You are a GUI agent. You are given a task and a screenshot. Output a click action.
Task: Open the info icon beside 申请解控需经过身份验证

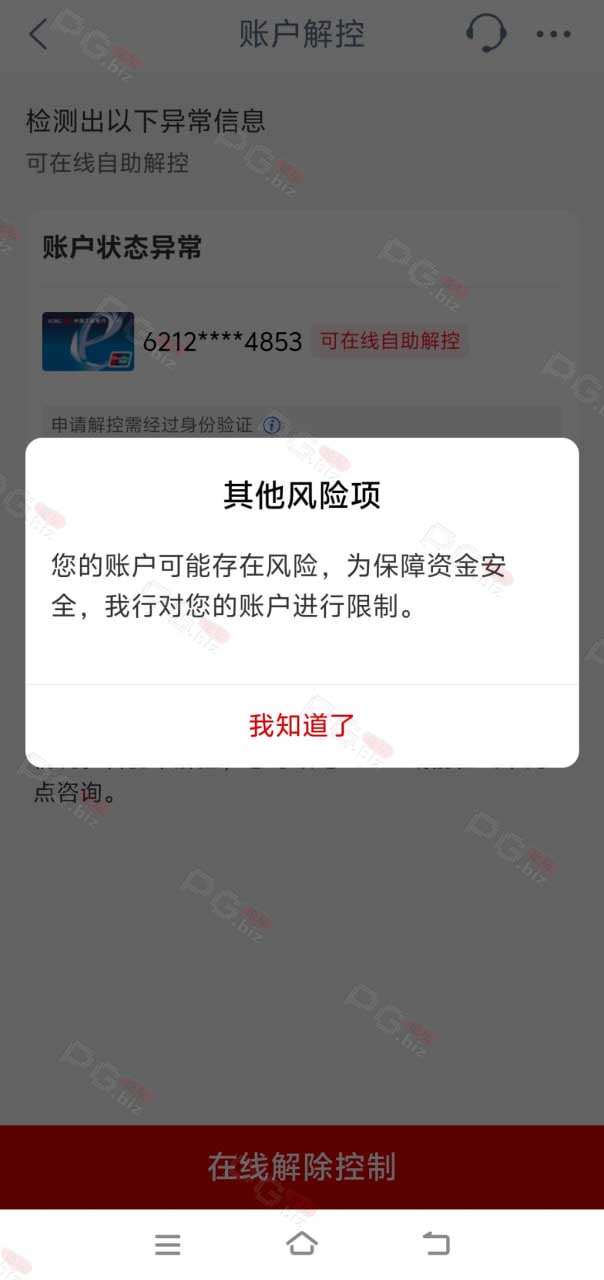click(272, 425)
